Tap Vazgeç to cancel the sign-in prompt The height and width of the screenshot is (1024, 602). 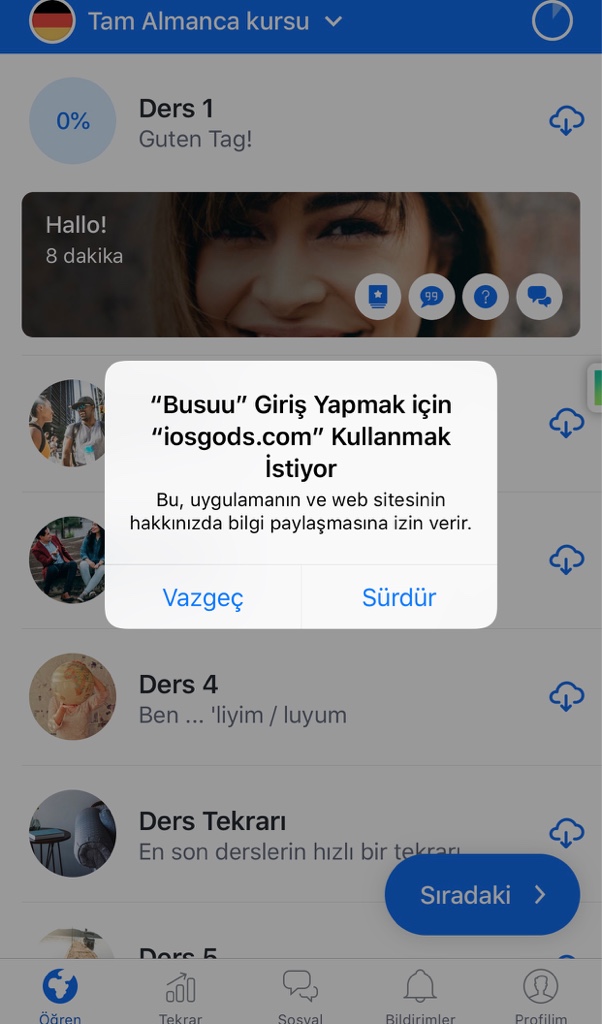click(203, 598)
